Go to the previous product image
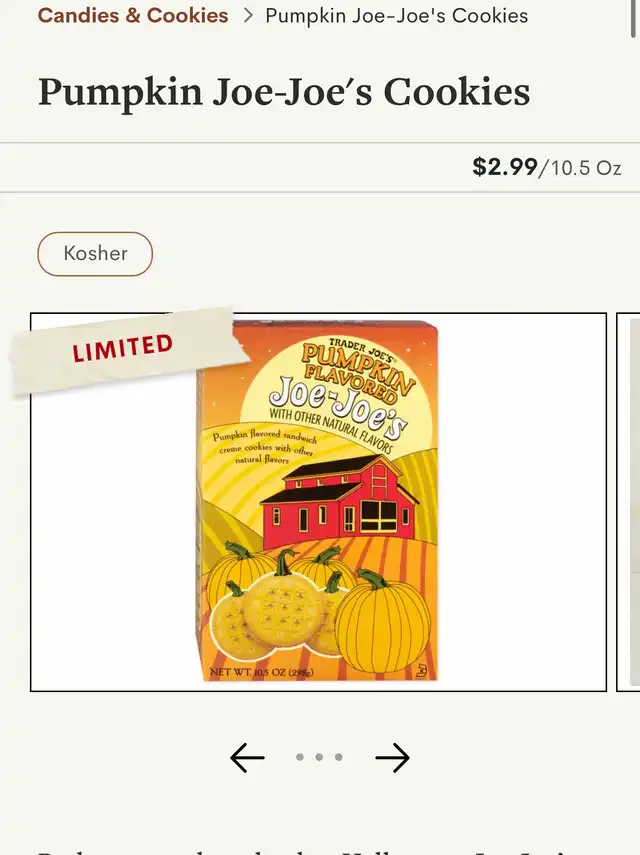 247,758
